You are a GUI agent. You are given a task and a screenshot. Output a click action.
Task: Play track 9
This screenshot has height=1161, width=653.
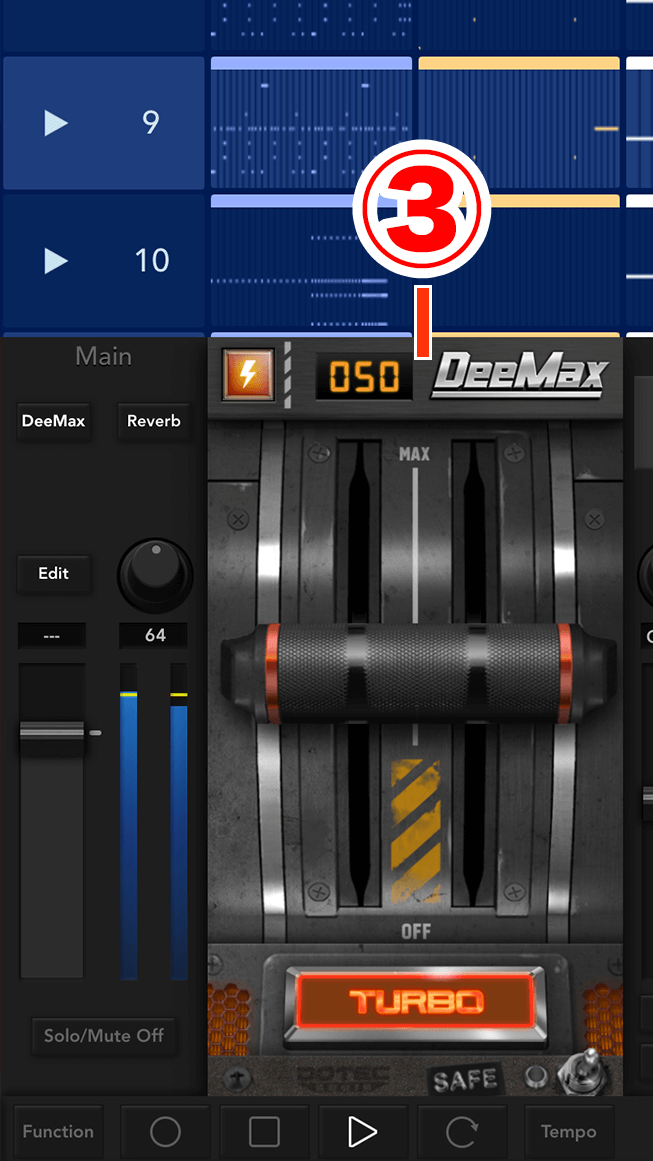(57, 123)
